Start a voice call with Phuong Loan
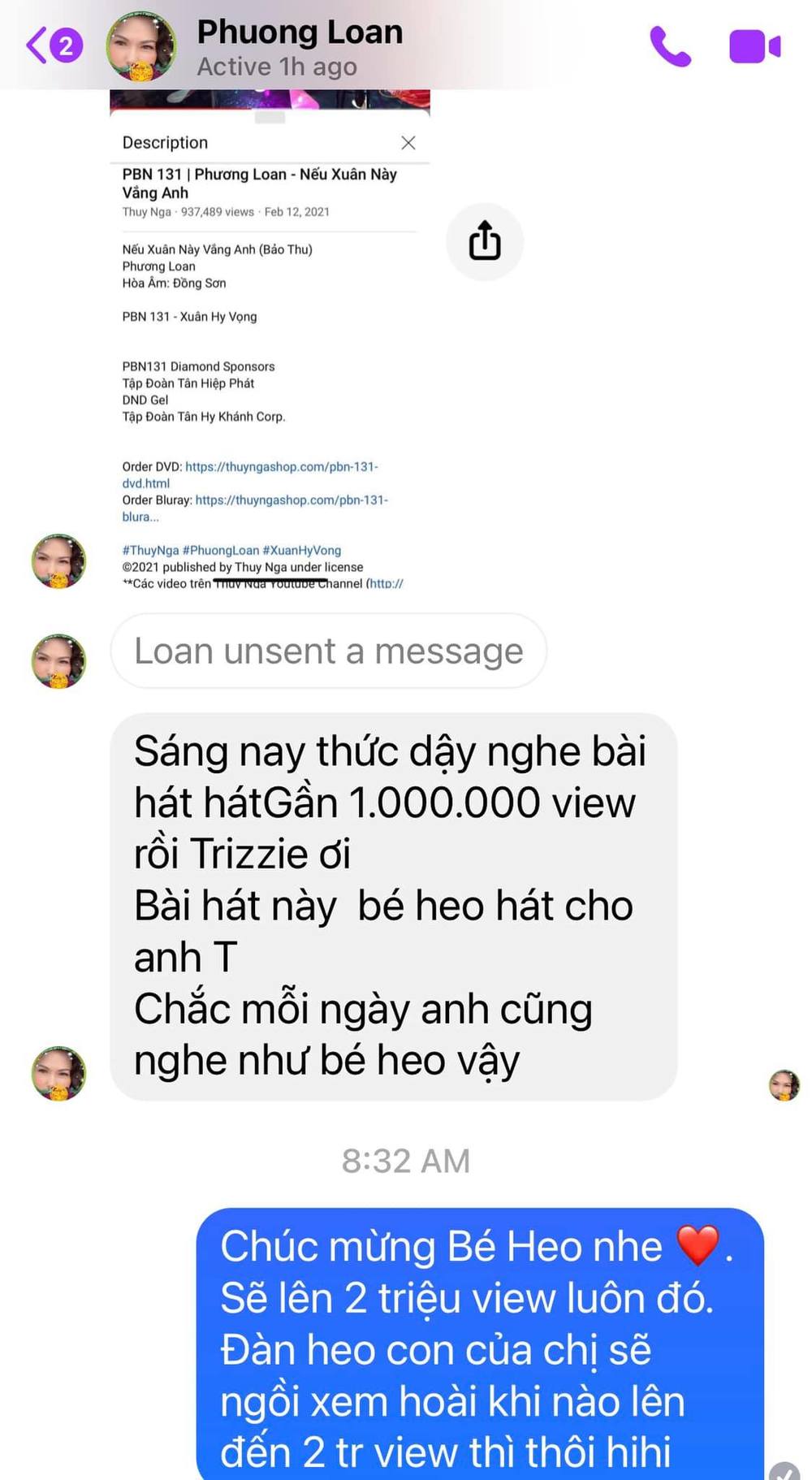Image resolution: width=812 pixels, height=1480 pixels. 670,46
